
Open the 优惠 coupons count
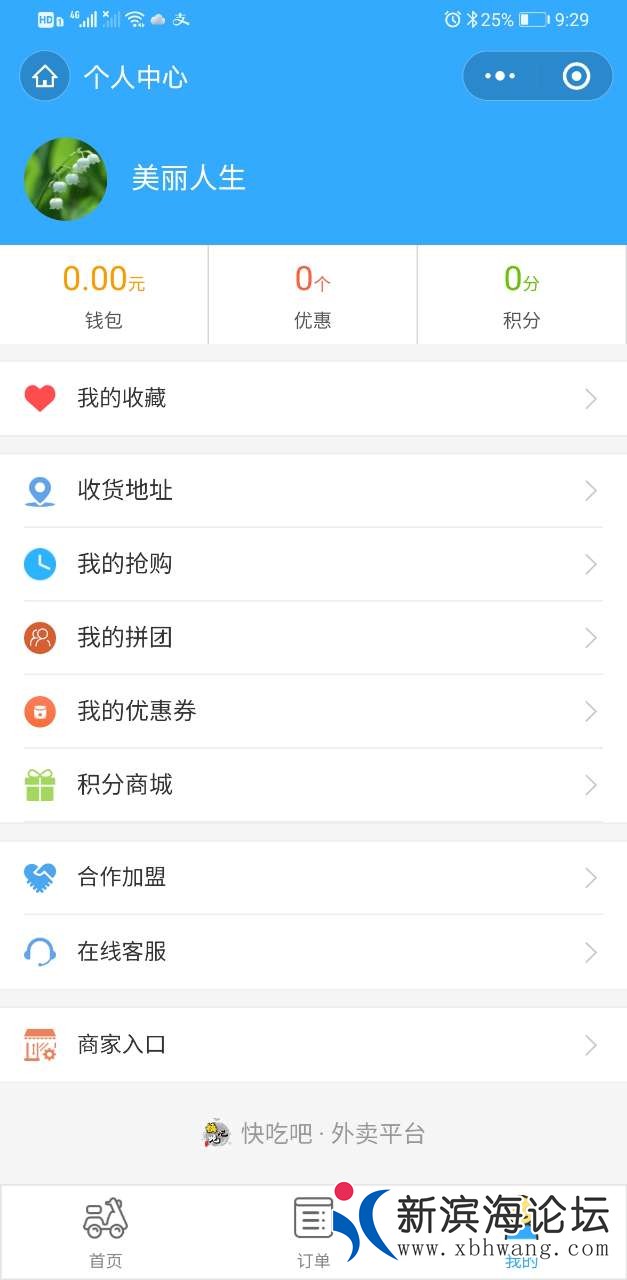click(312, 295)
